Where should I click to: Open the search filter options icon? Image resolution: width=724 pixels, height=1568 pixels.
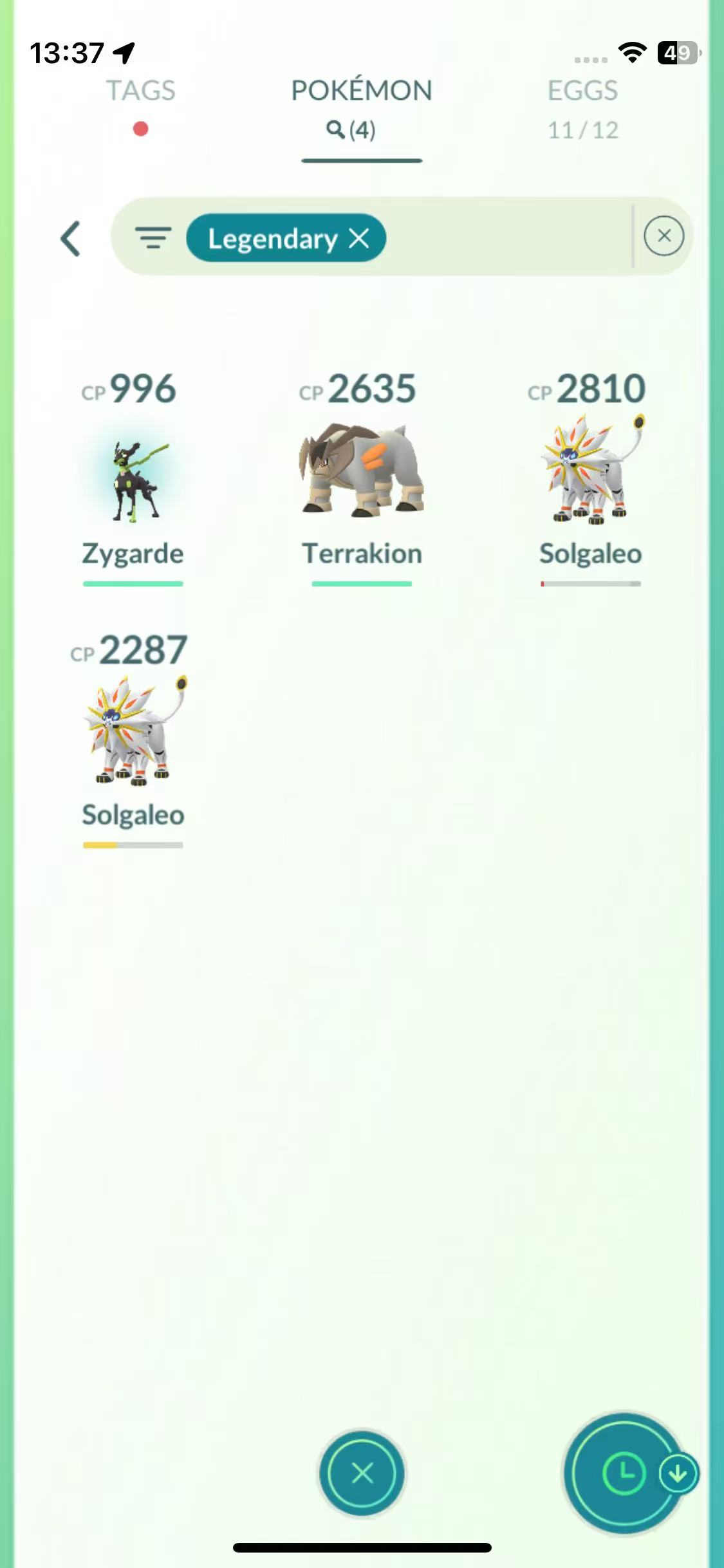153,238
